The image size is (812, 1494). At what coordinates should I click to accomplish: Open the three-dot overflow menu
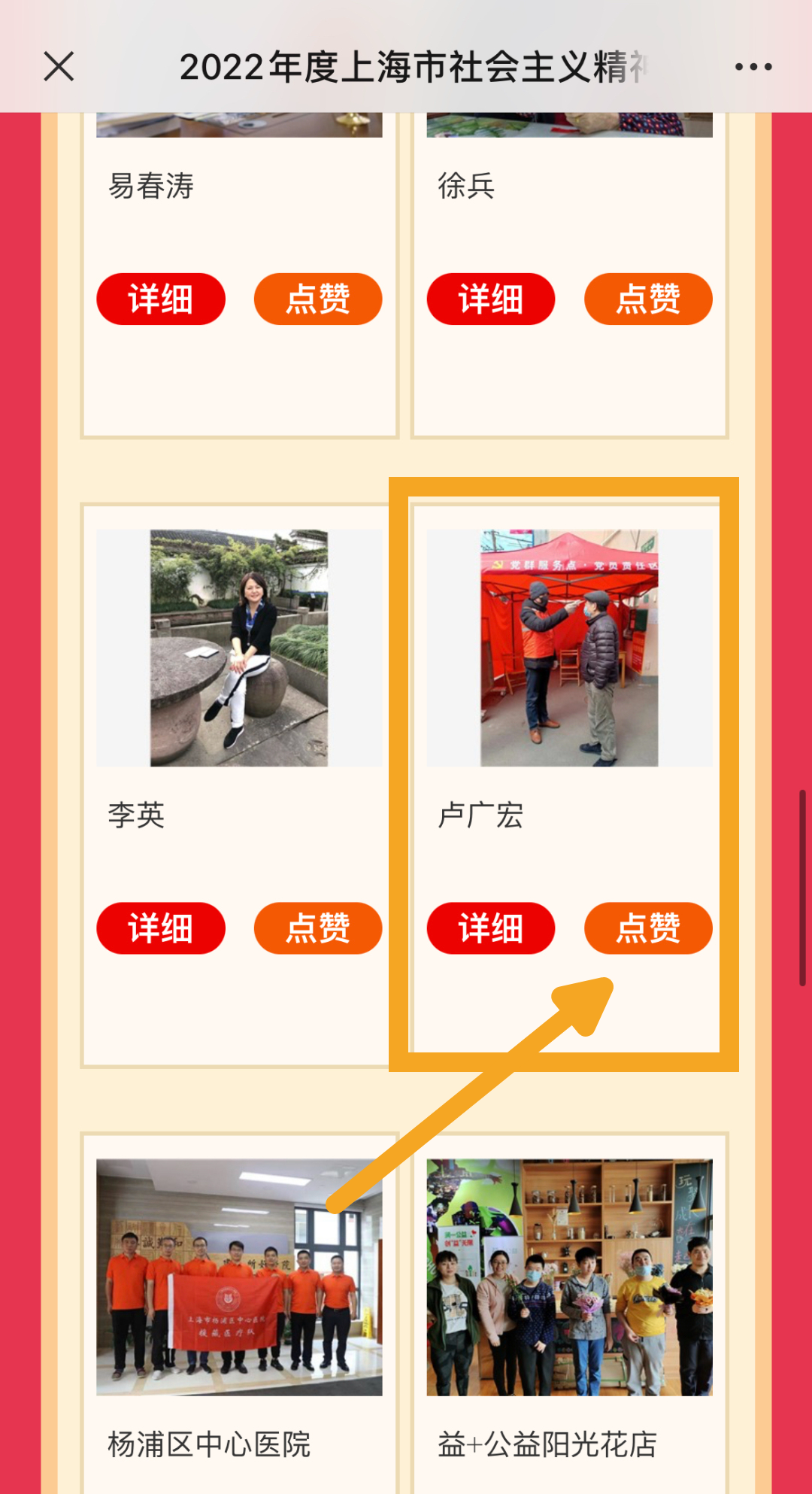(x=753, y=67)
